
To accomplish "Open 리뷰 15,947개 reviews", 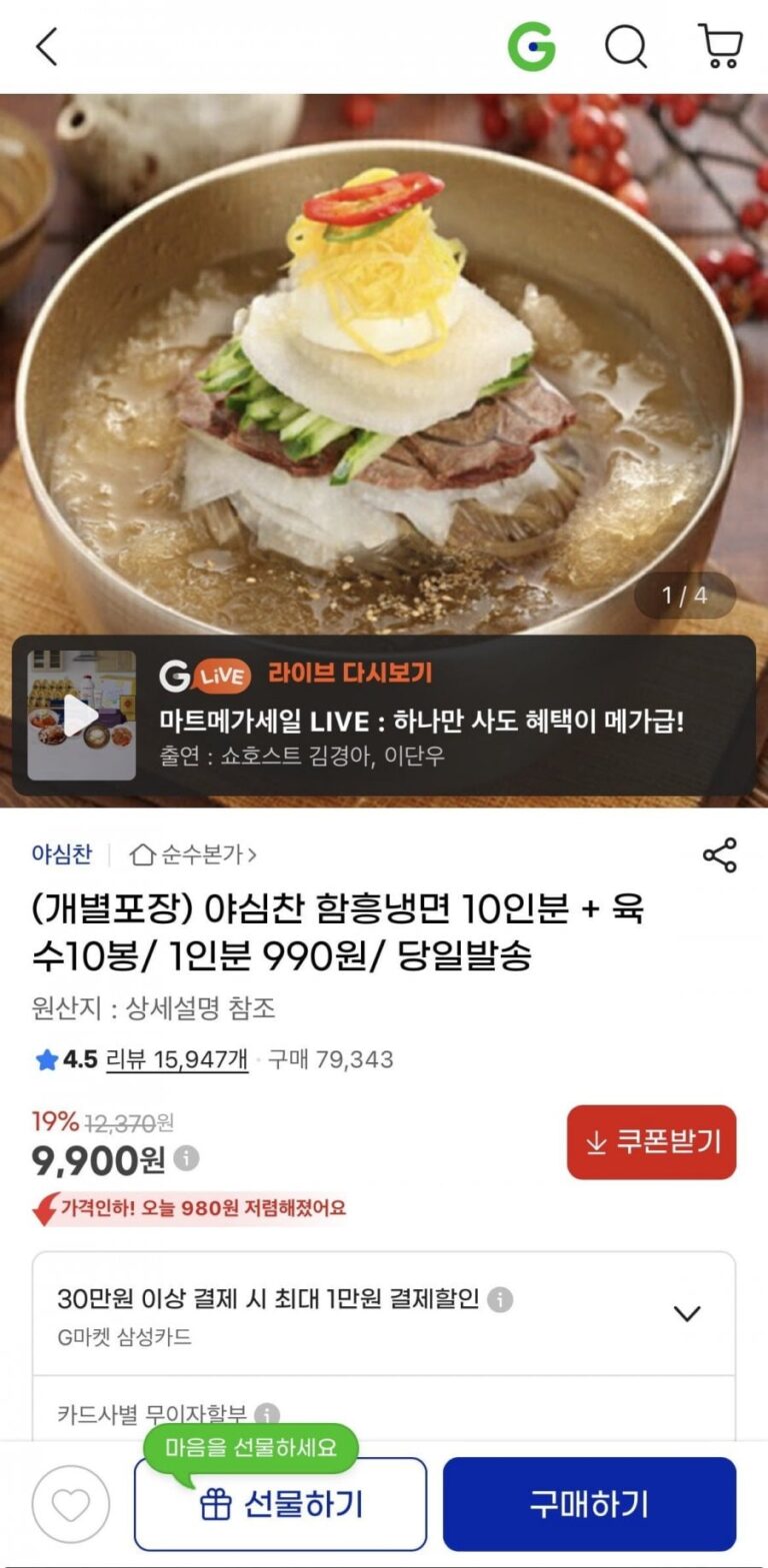I will pyautogui.click(x=177, y=1059).
